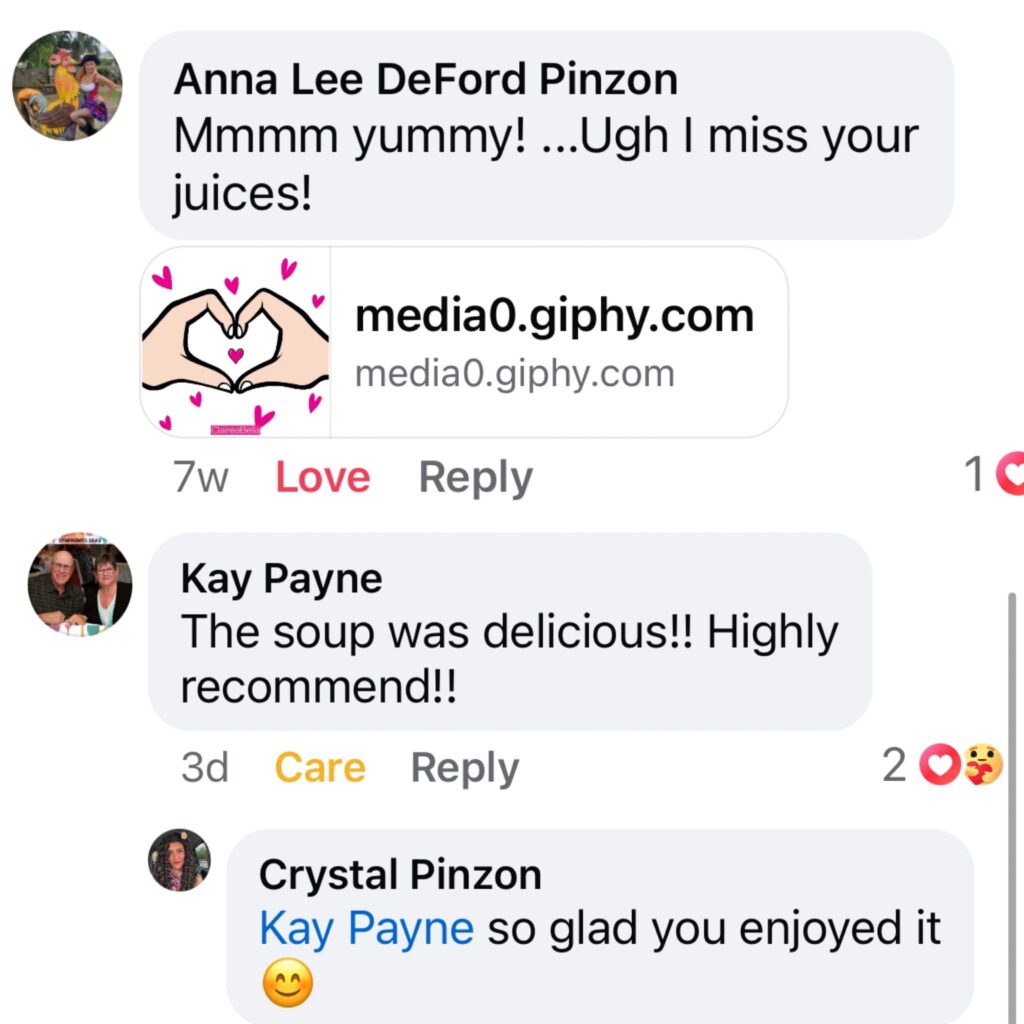
Task: Open Kay Payne's profile from comment name
Action: (x=281, y=579)
